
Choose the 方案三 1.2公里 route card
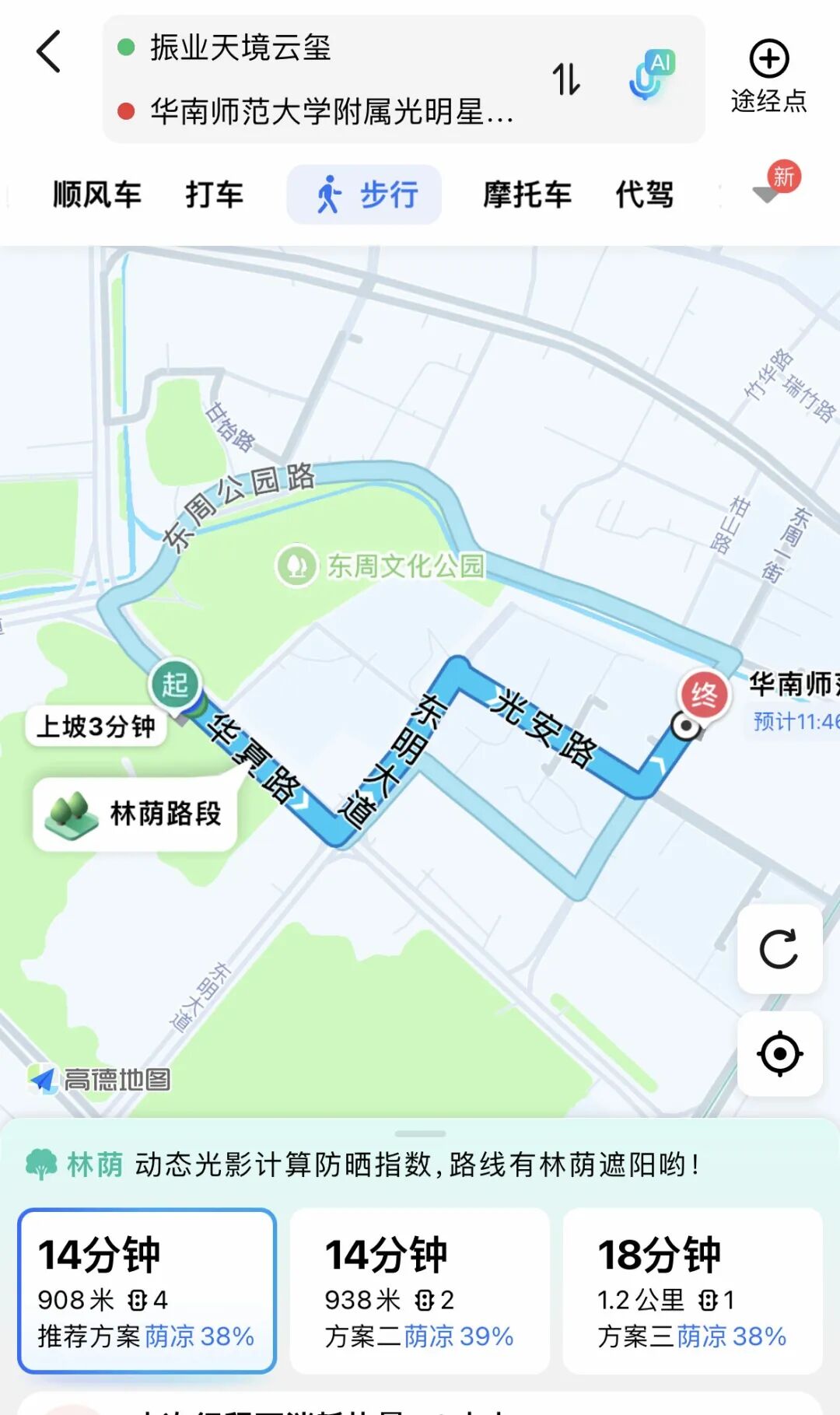pos(692,1291)
